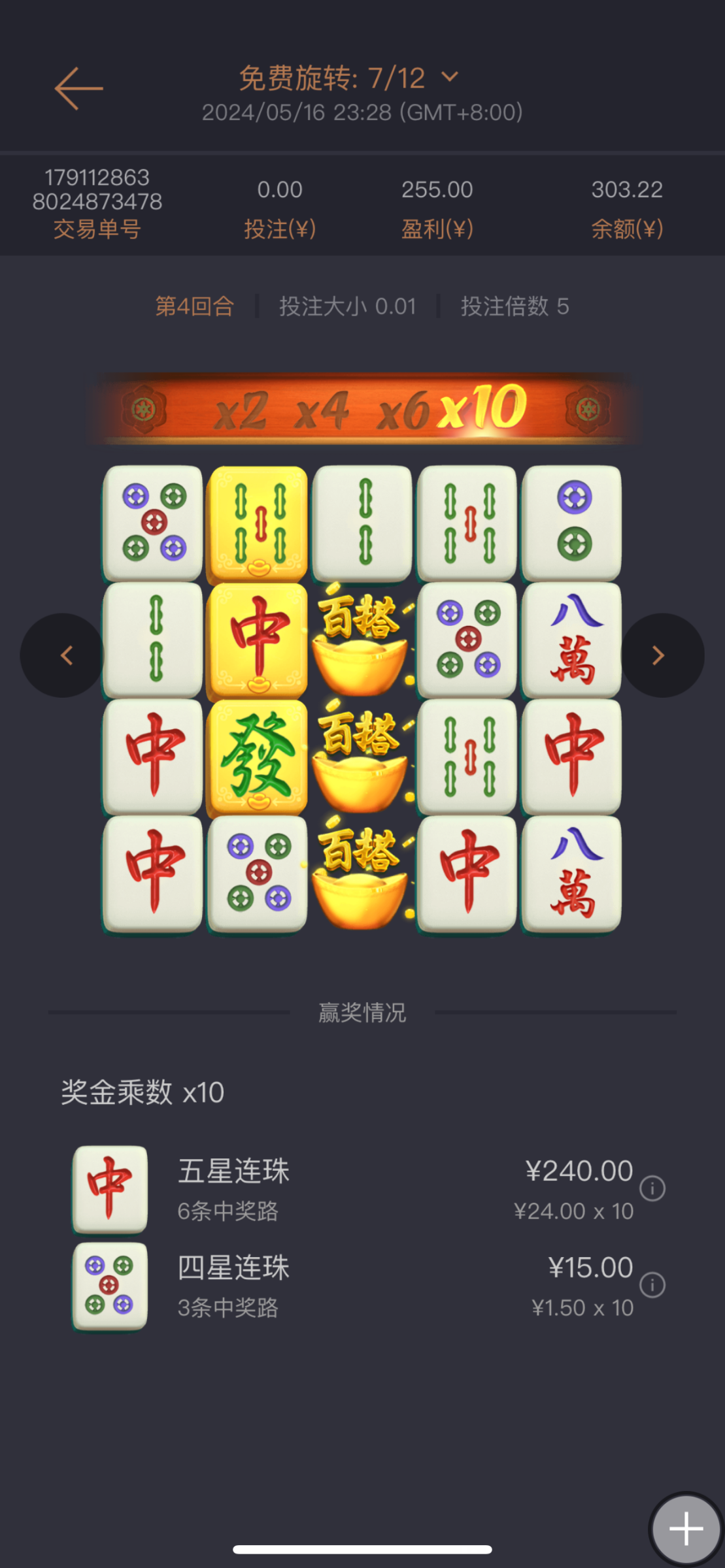The image size is (725, 1568).
Task: Select the 第4回合 round label
Action: point(194,306)
